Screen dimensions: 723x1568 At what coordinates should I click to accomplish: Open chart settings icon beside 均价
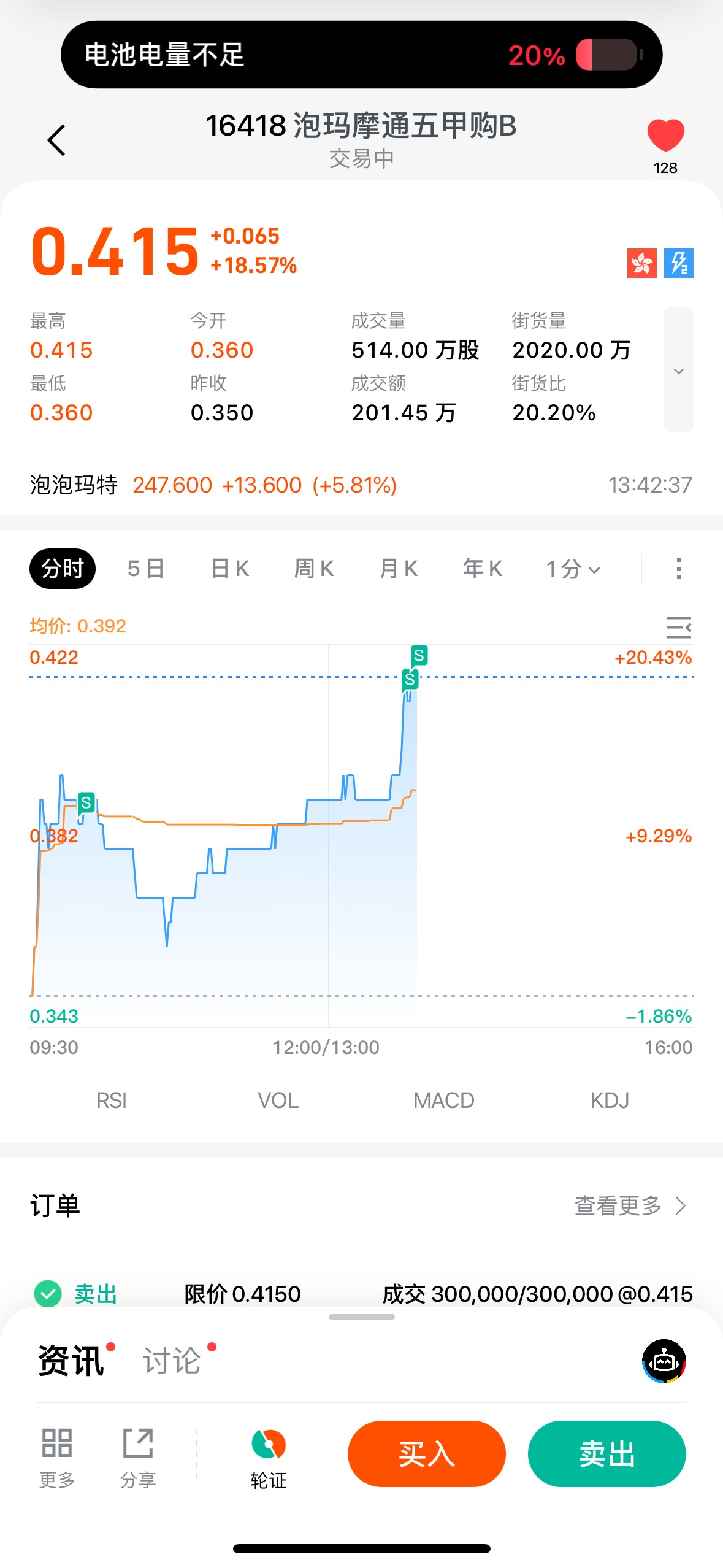pyautogui.click(x=678, y=627)
